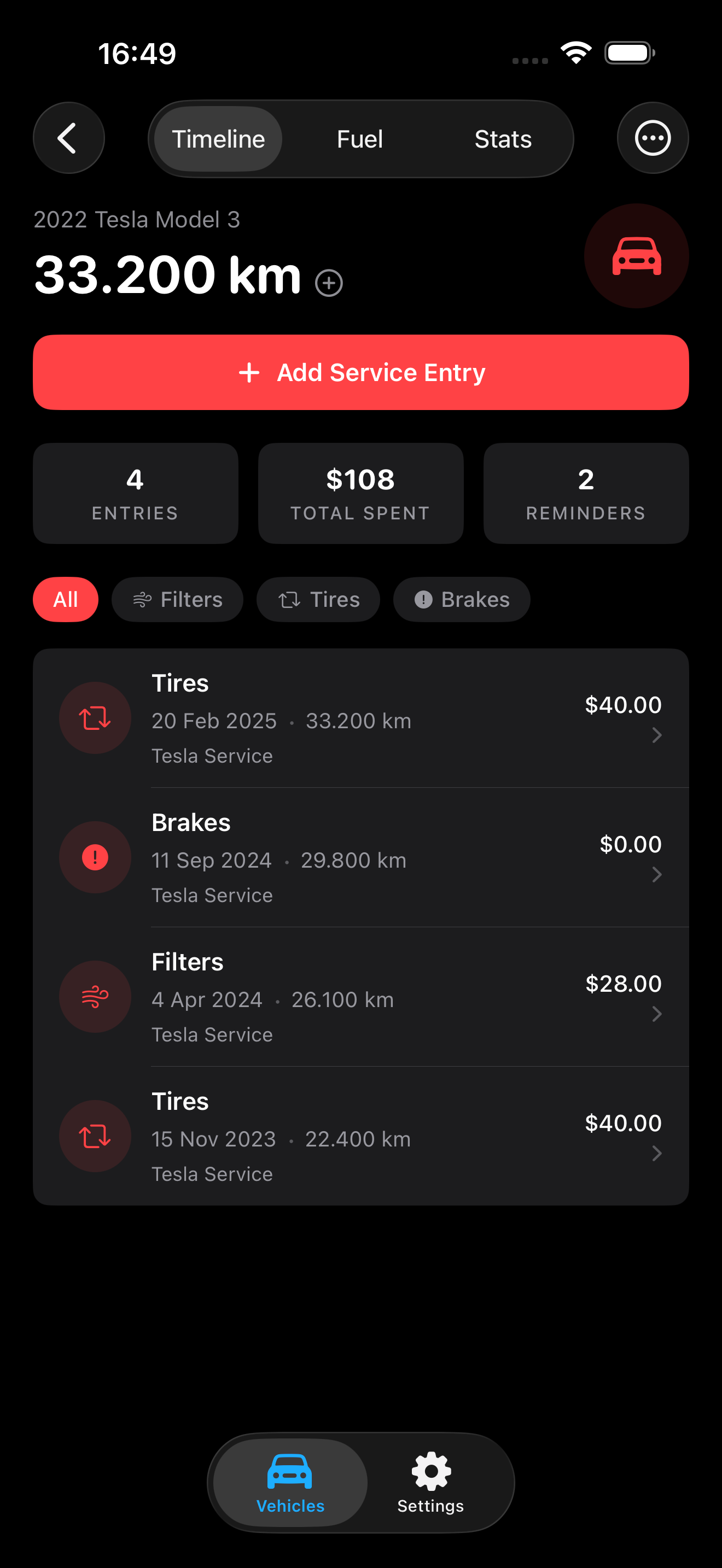
Task: Activate the Brakes filter chip
Action: point(462,600)
